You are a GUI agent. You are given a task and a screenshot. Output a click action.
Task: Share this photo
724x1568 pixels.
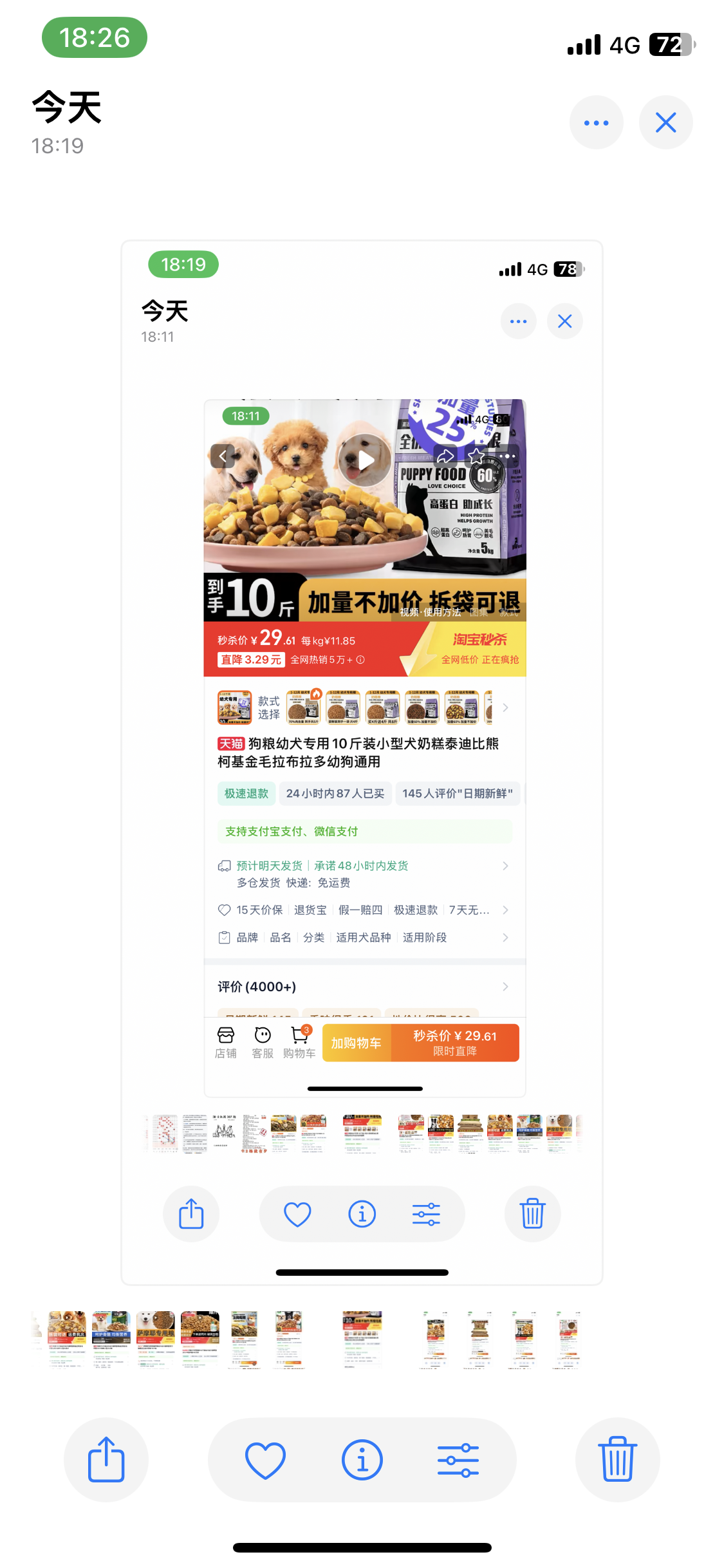[106, 1459]
